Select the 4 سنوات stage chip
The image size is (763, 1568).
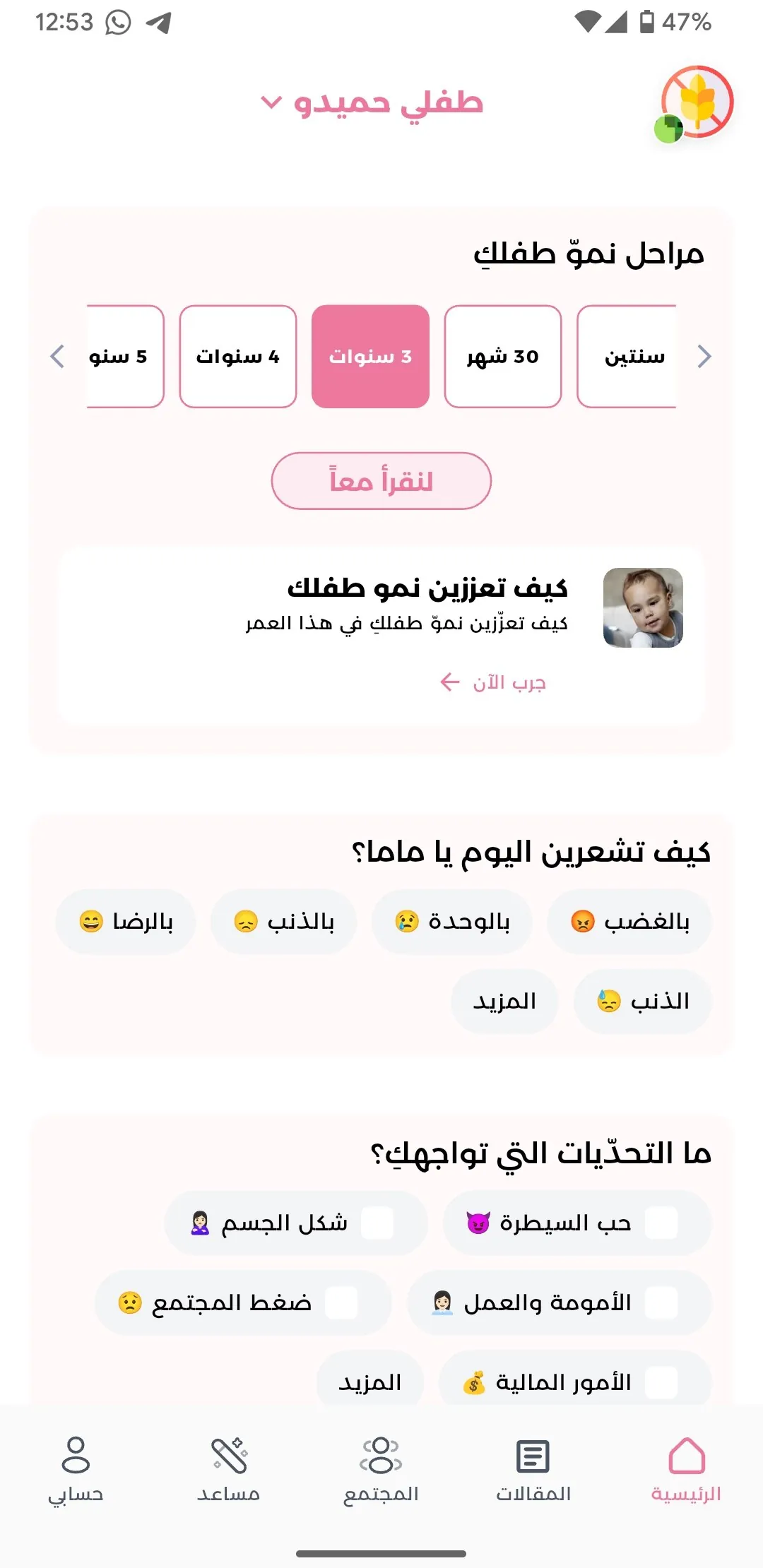coord(238,357)
